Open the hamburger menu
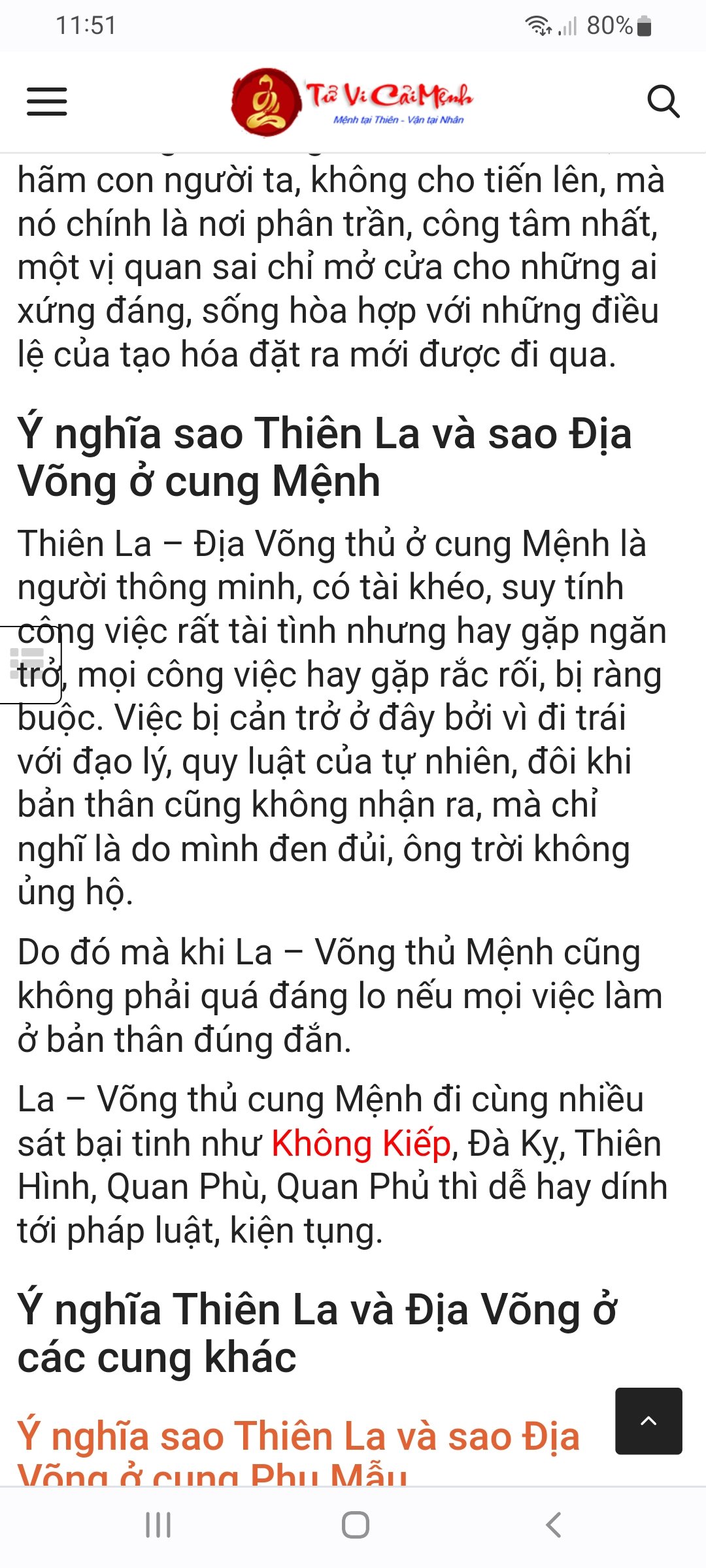Viewport: 706px width, 1568px height. tap(46, 102)
